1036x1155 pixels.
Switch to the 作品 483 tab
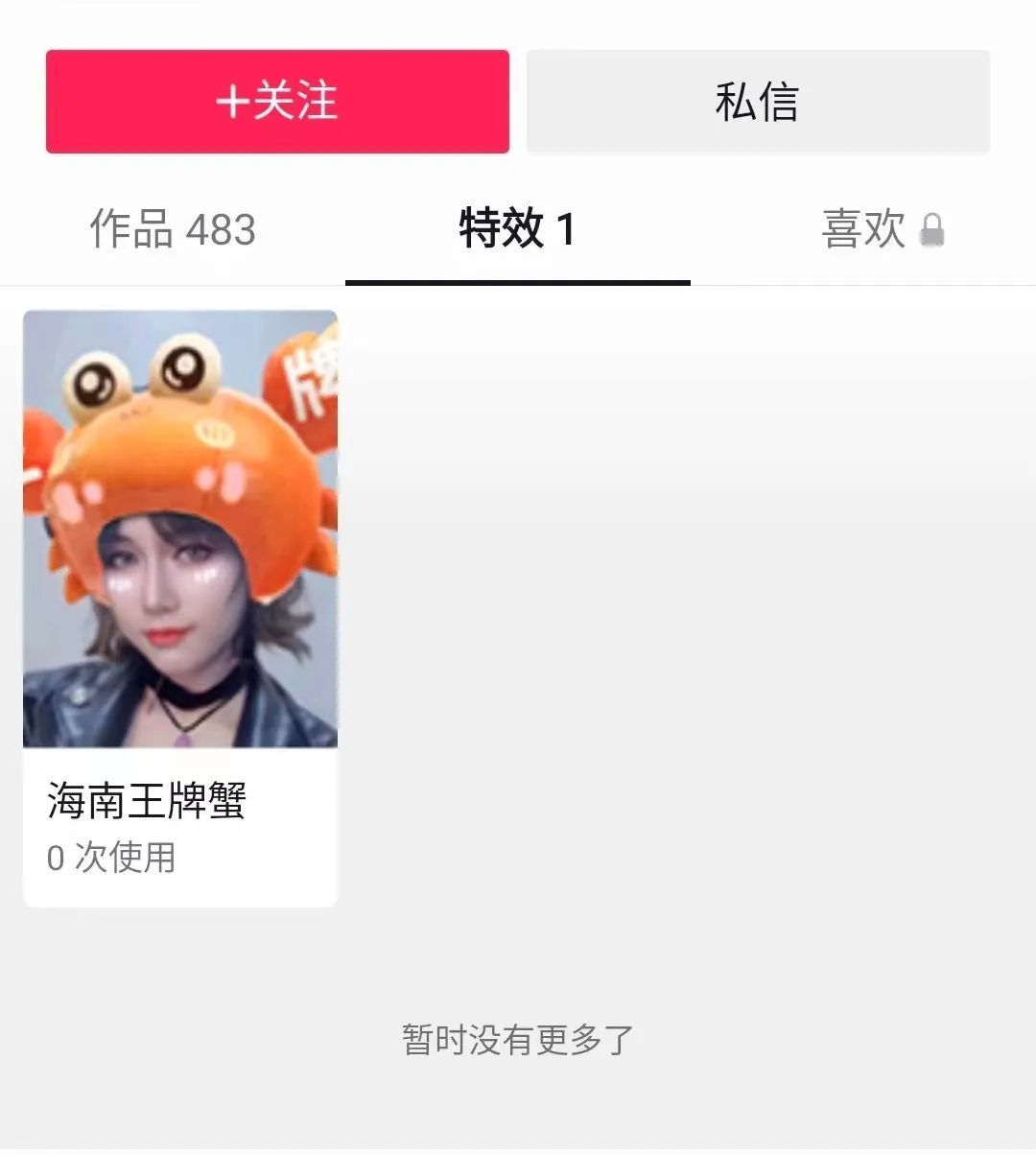[x=173, y=230]
